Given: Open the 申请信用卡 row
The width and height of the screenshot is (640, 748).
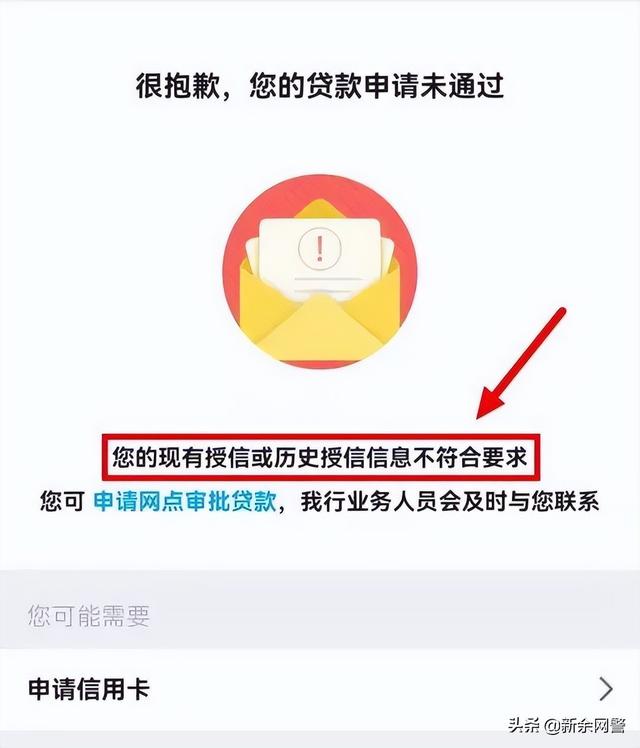Looking at the screenshot, I should point(320,688).
